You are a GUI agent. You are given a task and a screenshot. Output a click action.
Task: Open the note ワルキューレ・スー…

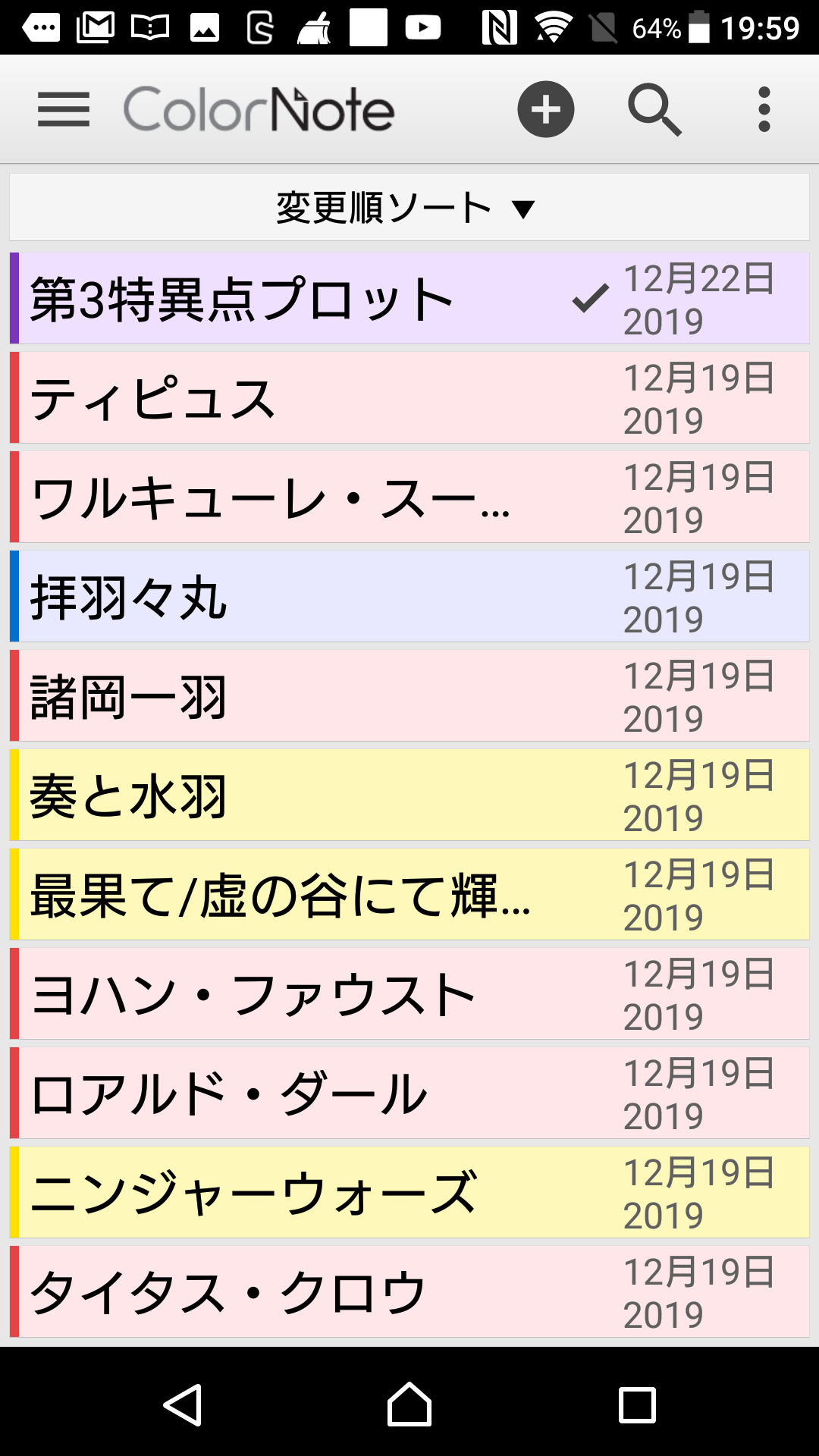pyautogui.click(x=303, y=497)
